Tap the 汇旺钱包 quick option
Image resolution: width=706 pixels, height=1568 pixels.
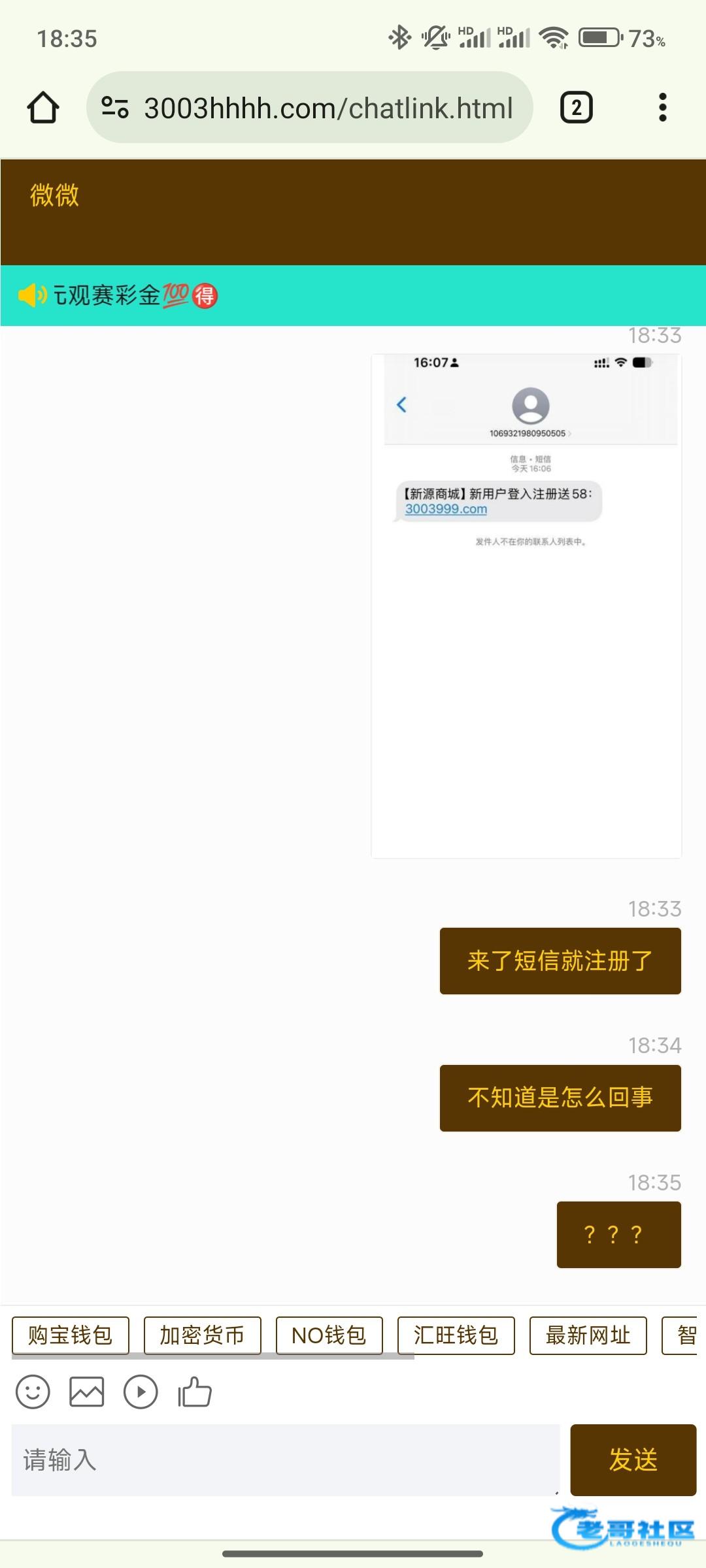pyautogui.click(x=456, y=1335)
